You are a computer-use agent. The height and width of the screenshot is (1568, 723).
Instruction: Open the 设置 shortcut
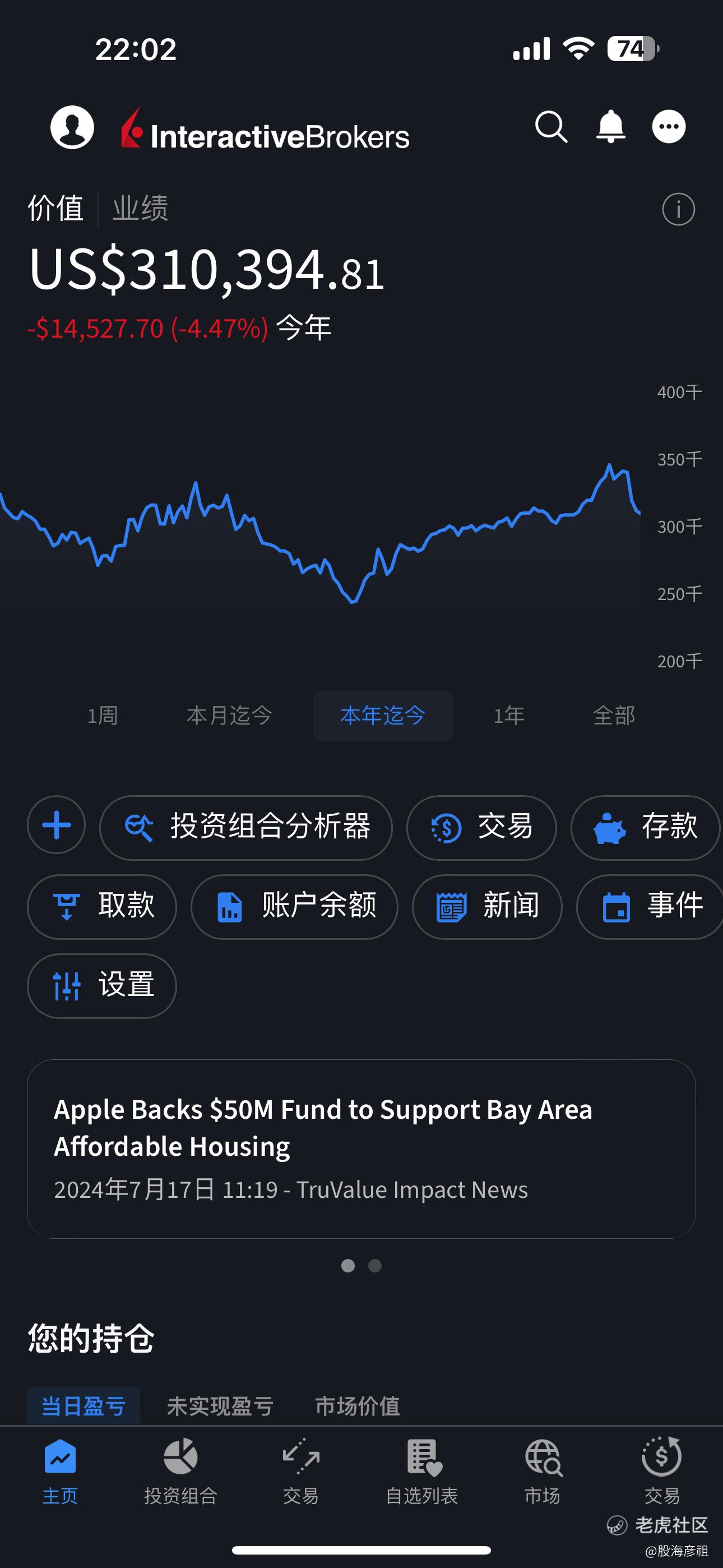coord(101,986)
